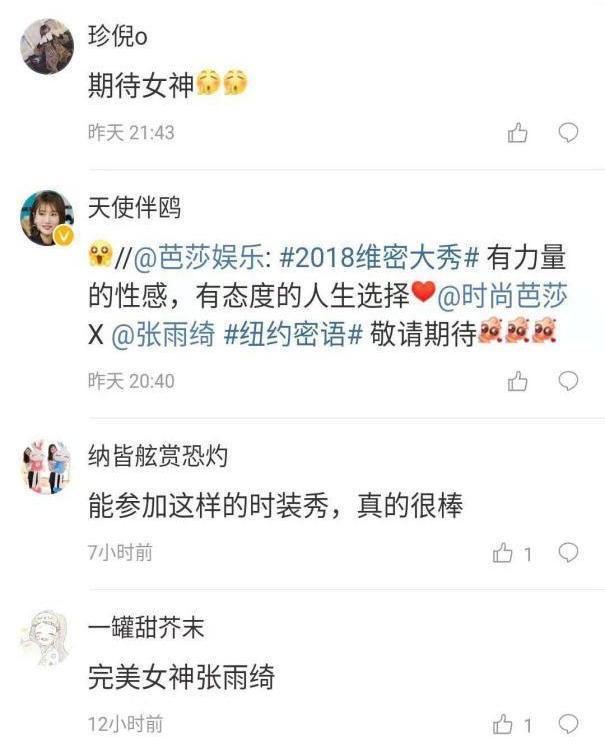Reply to 天使伴鸥's comment

tap(568, 381)
